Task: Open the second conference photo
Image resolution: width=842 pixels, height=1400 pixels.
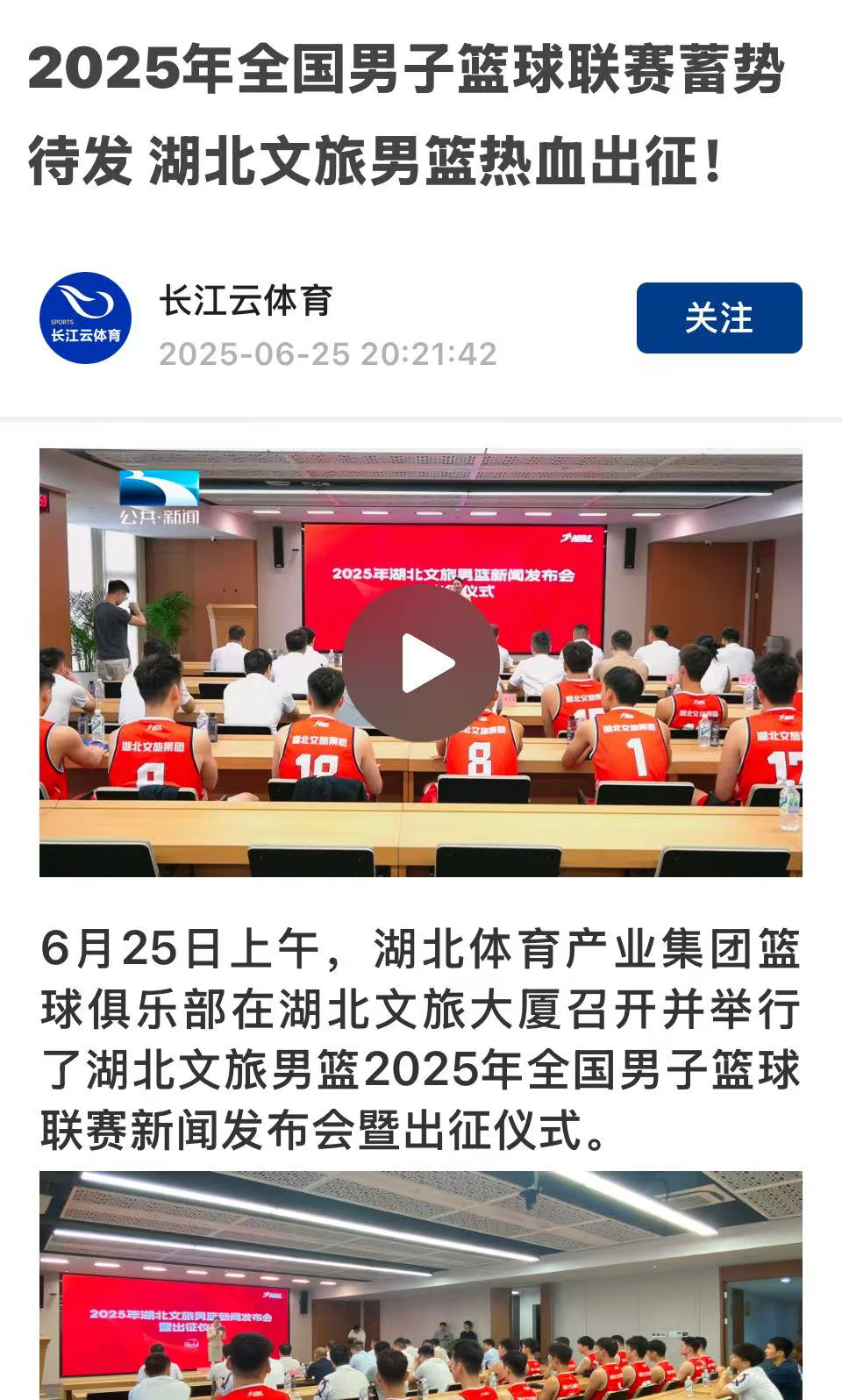Action: click(x=421, y=1285)
